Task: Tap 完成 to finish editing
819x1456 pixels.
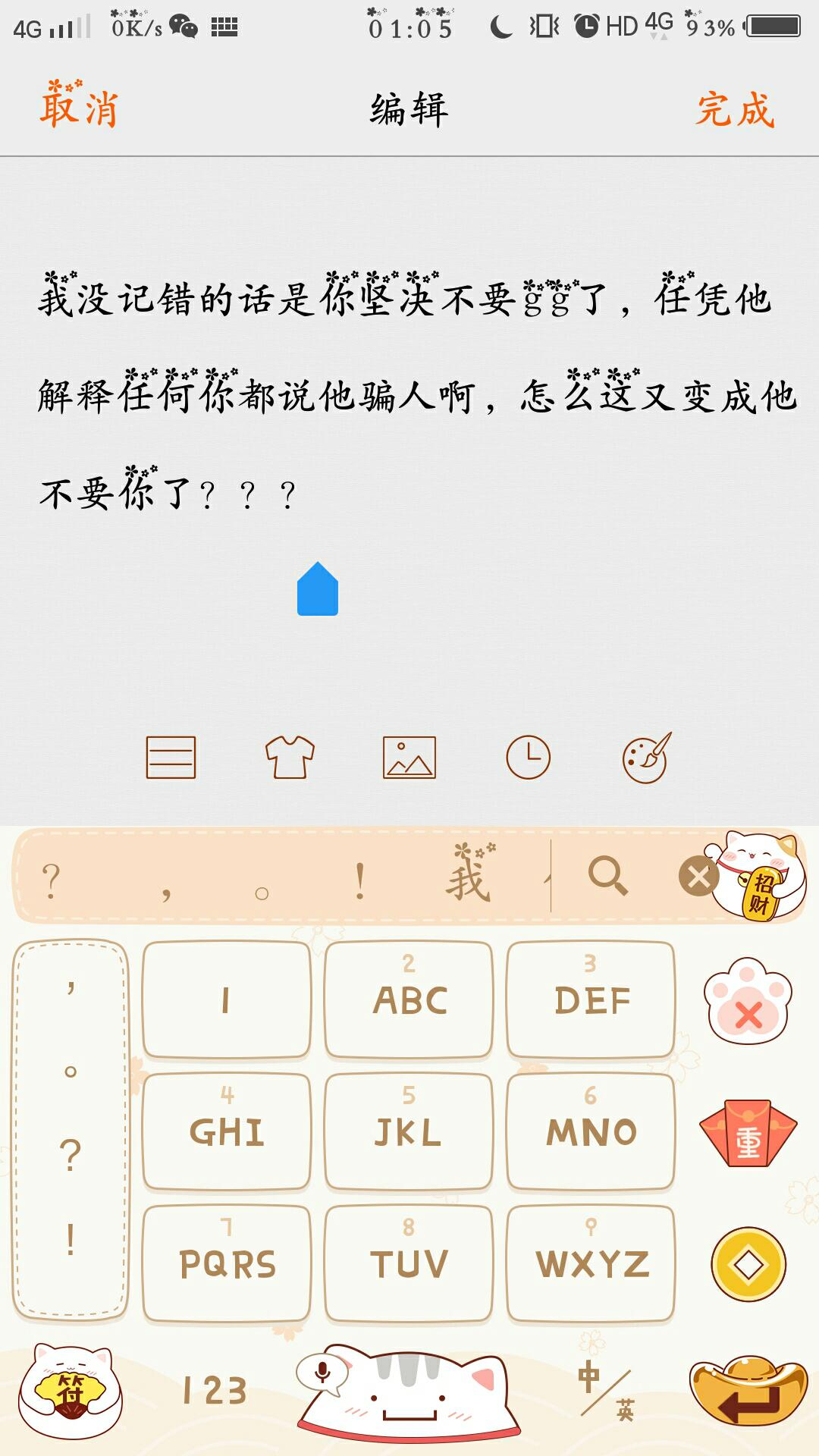Action: (735, 110)
